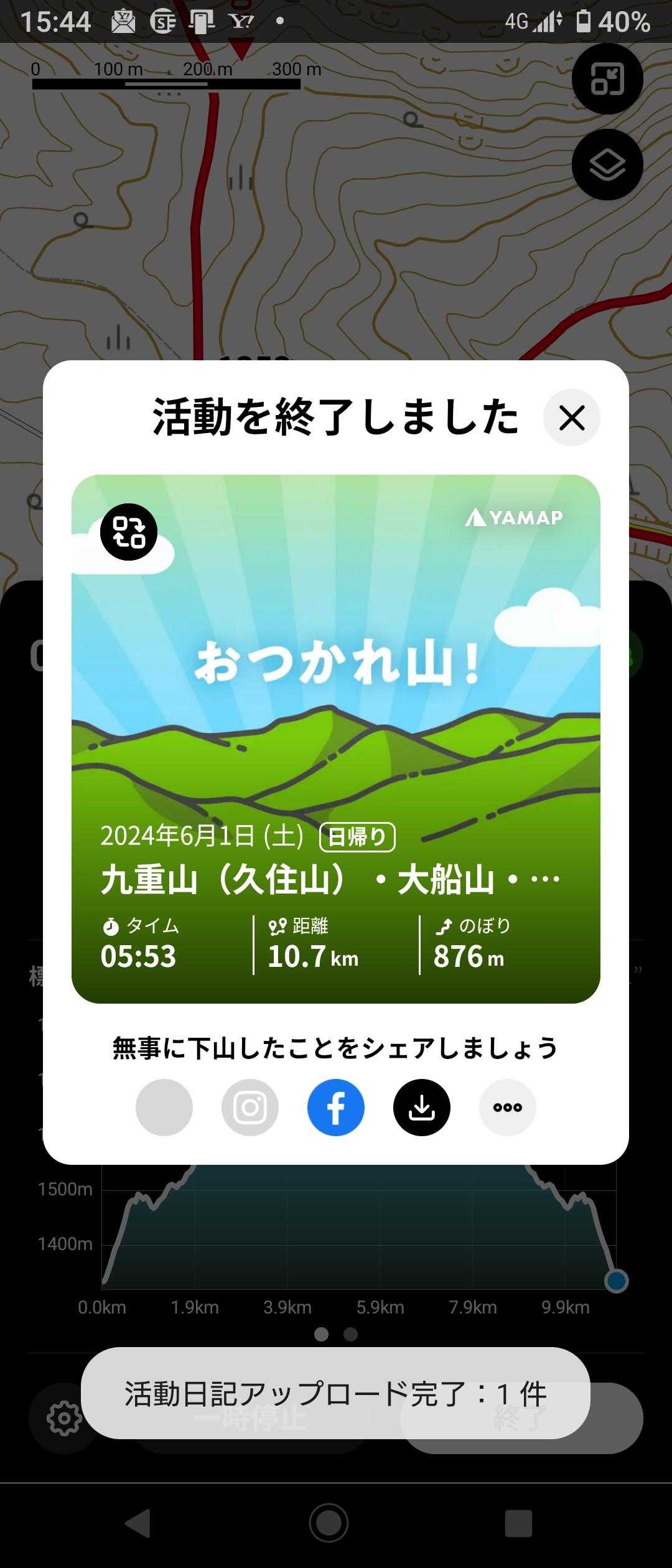
Task: Open the map layers selector
Action: 607,164
